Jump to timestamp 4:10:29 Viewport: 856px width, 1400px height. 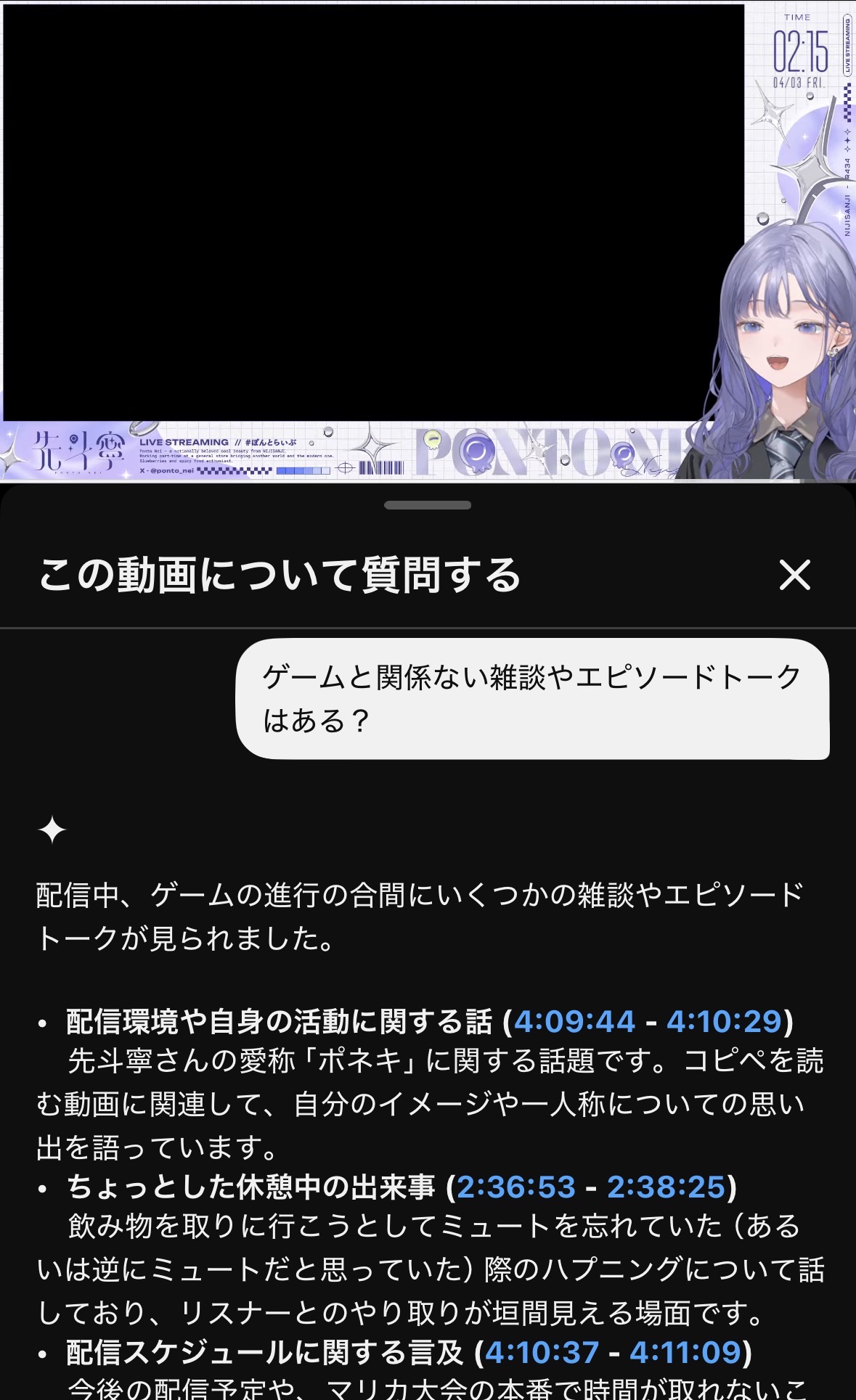tap(724, 1021)
